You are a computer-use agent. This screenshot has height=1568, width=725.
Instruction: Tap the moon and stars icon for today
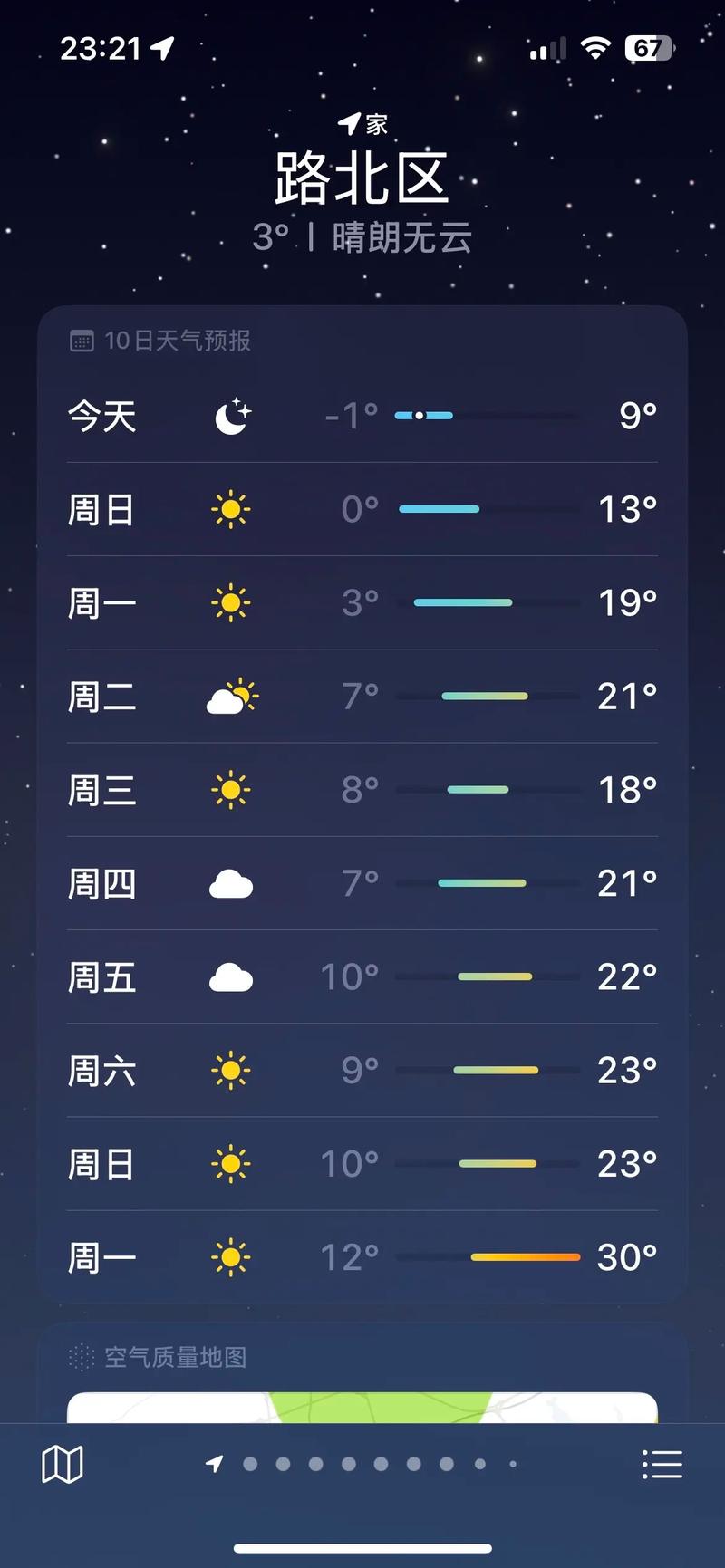(232, 416)
